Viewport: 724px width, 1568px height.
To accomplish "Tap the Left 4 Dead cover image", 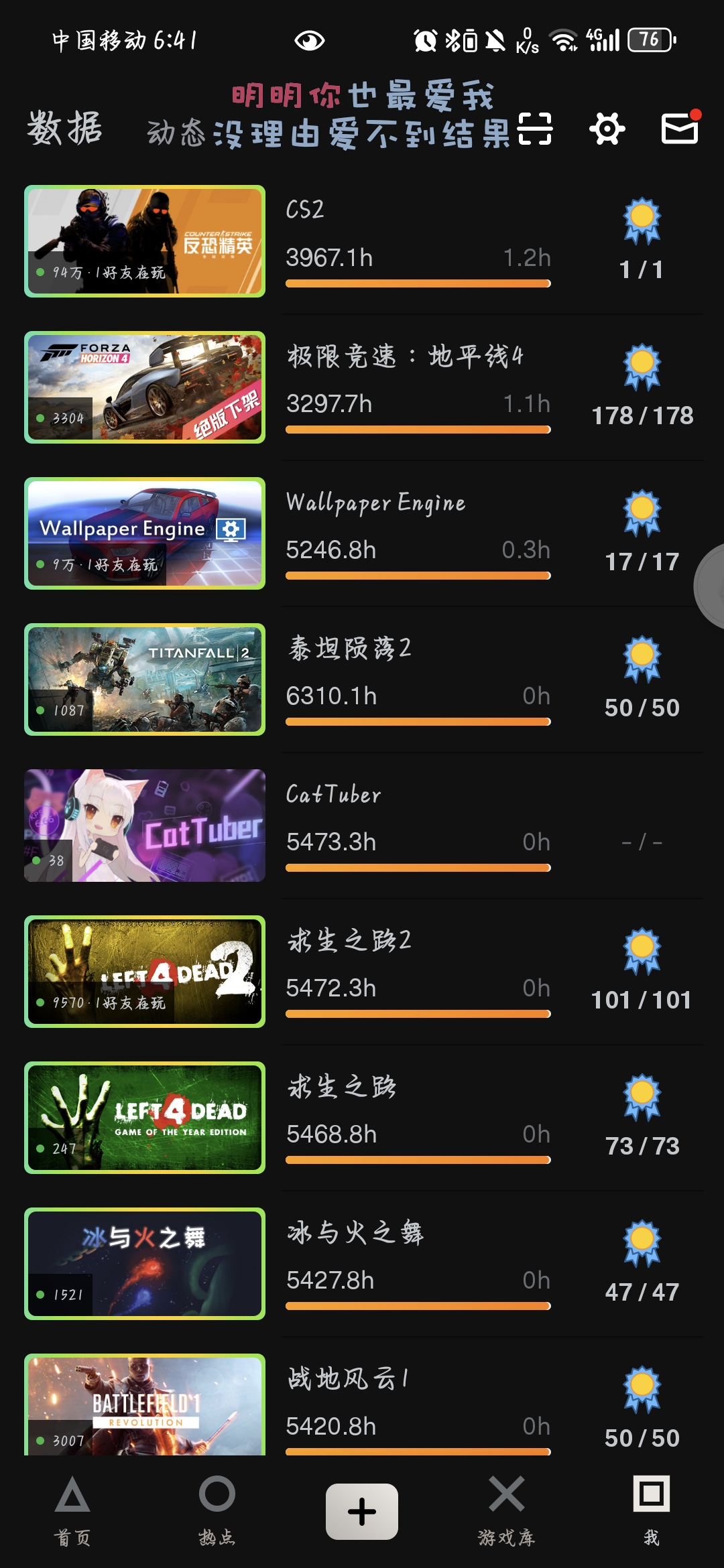I will point(145,1118).
